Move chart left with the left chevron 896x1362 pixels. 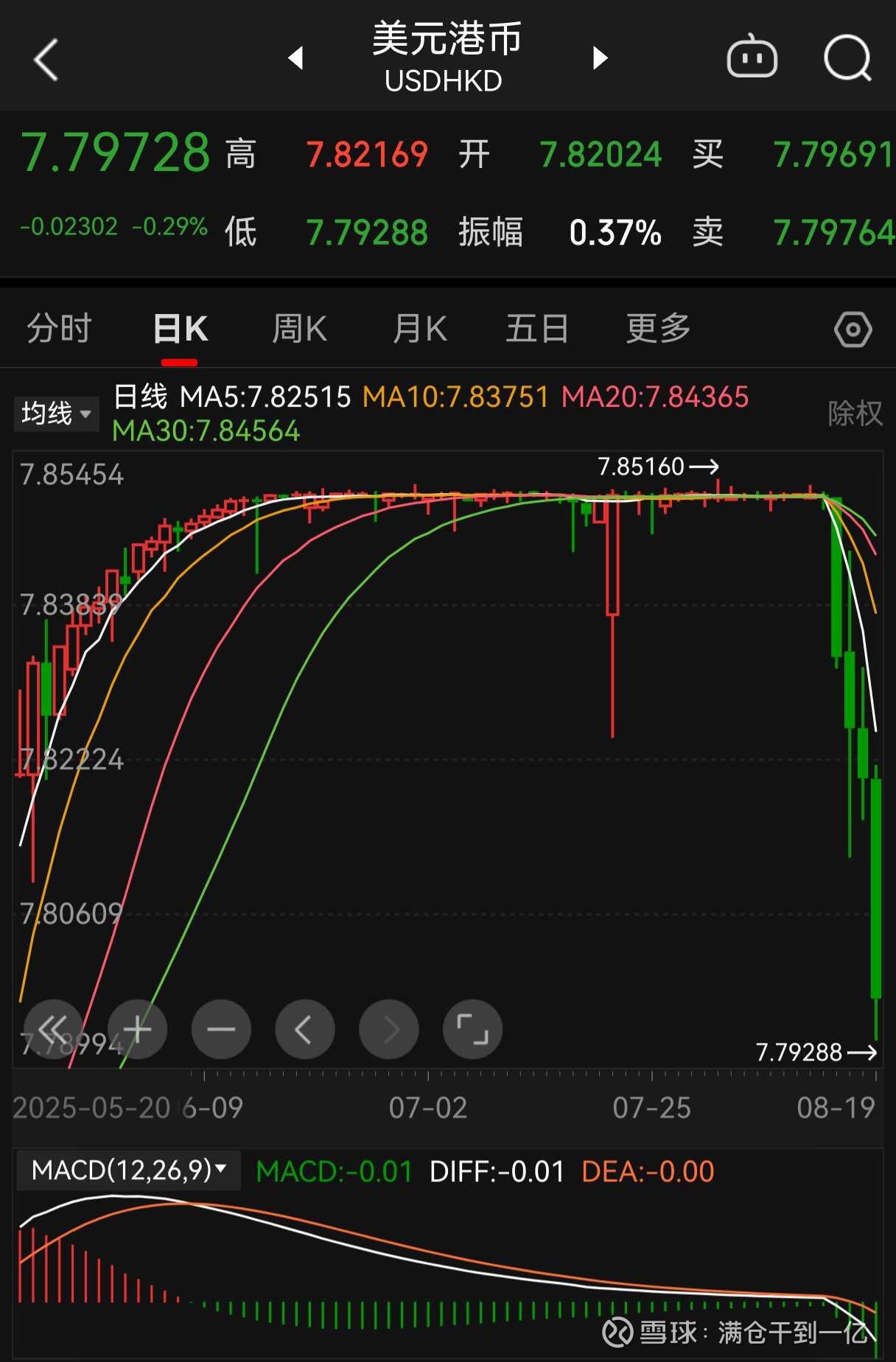(x=304, y=1029)
